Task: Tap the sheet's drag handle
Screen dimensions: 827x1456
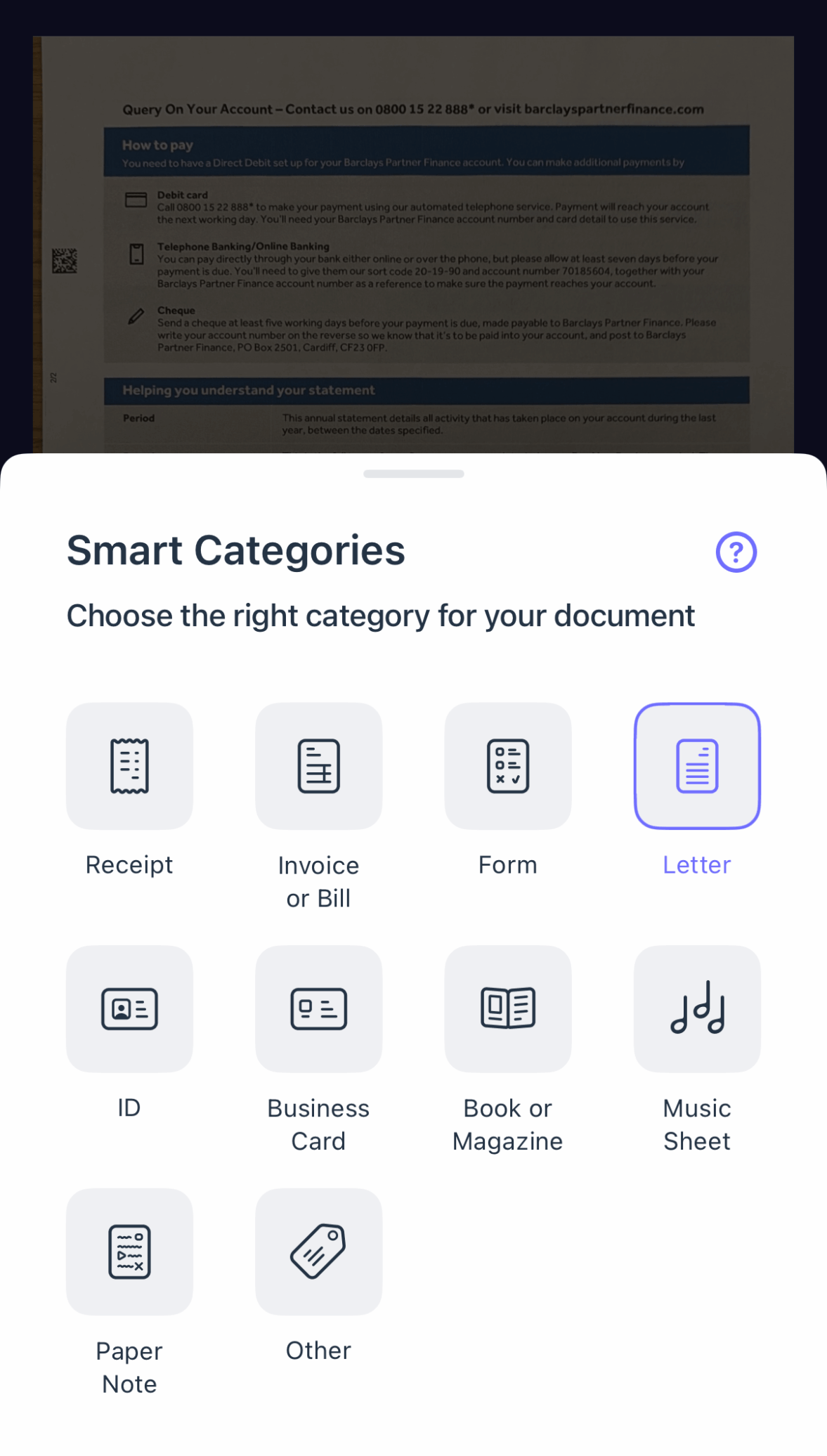Action: pos(413,474)
